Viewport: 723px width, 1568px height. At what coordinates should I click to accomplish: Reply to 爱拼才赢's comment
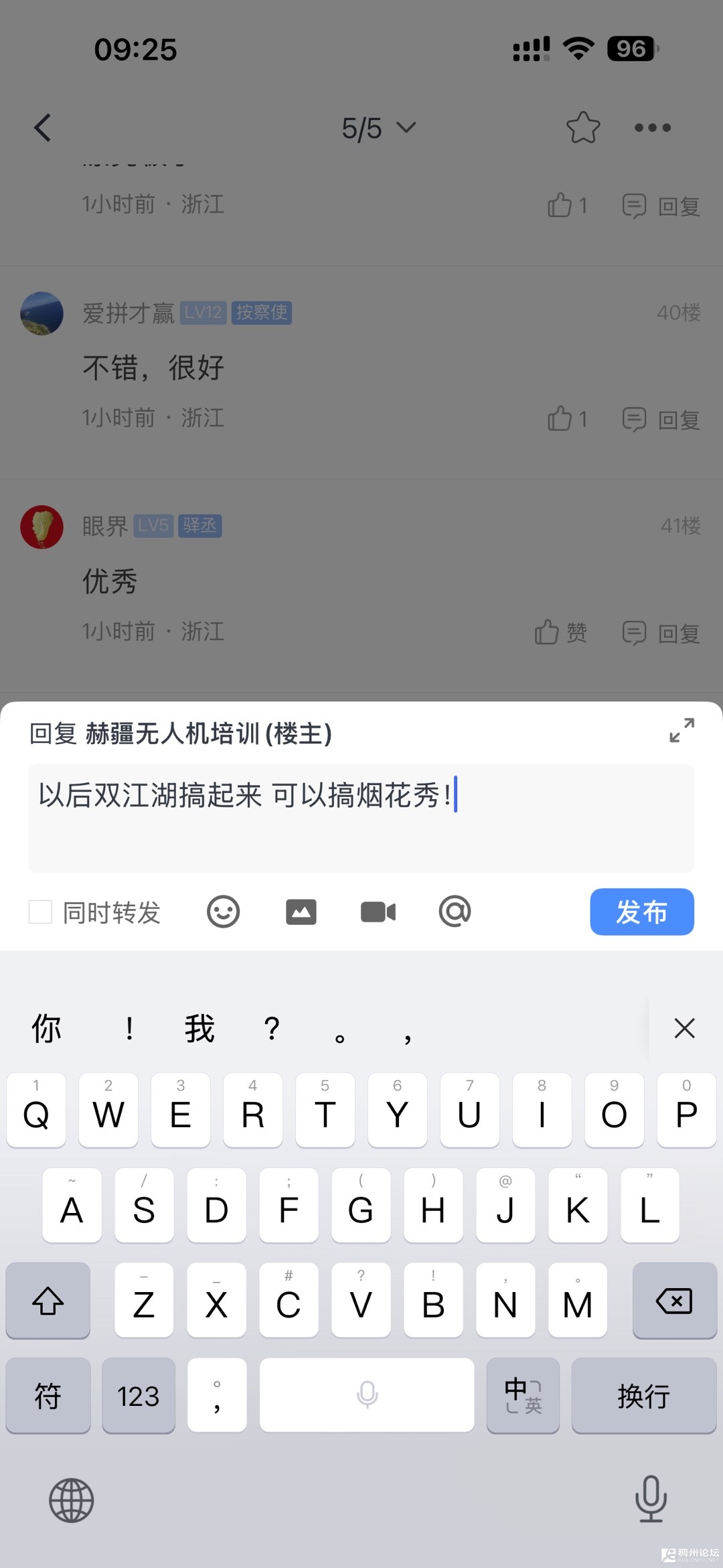pos(661,419)
